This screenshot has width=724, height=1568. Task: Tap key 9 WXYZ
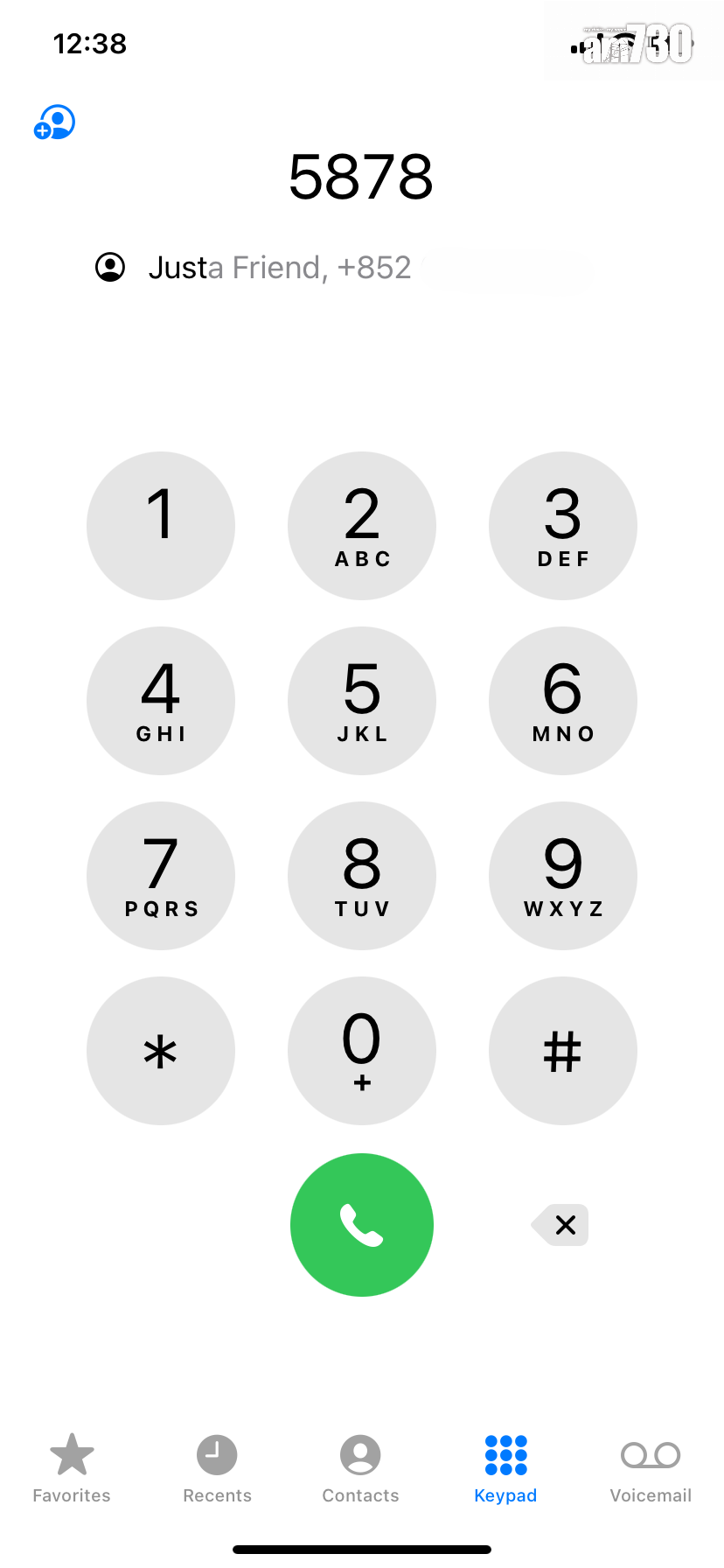pyautogui.click(x=562, y=876)
